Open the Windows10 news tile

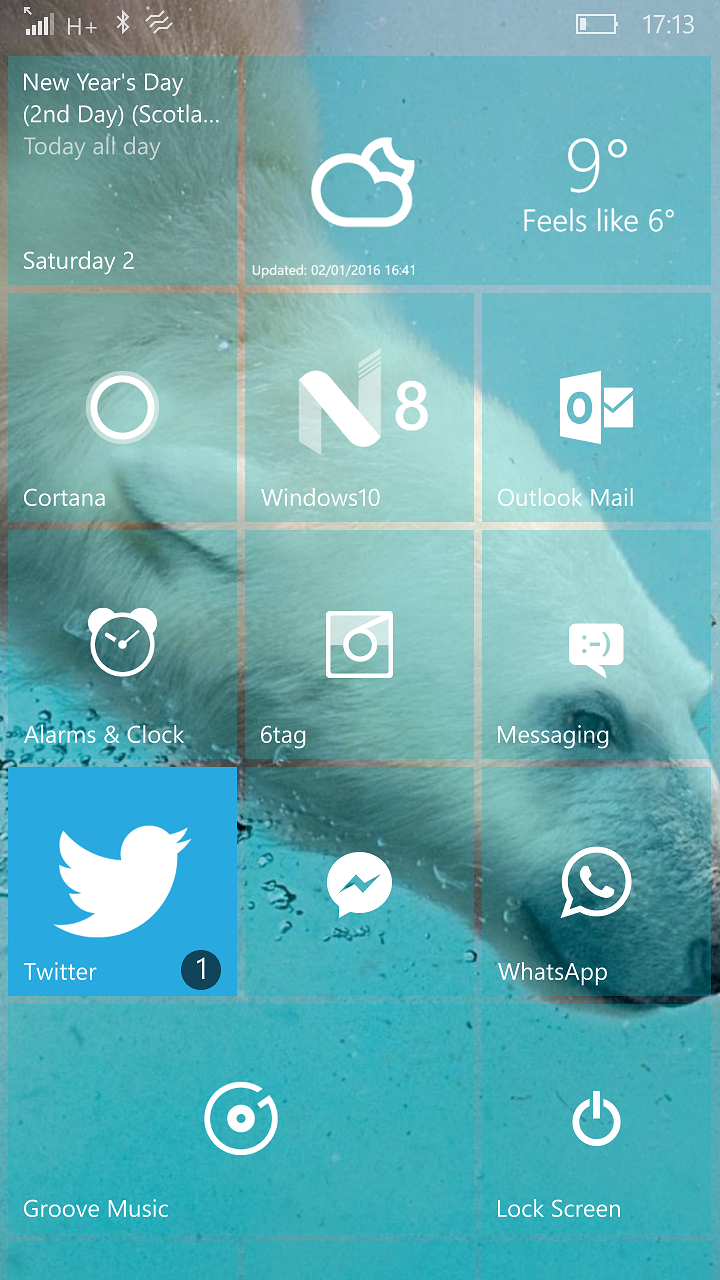coord(359,407)
